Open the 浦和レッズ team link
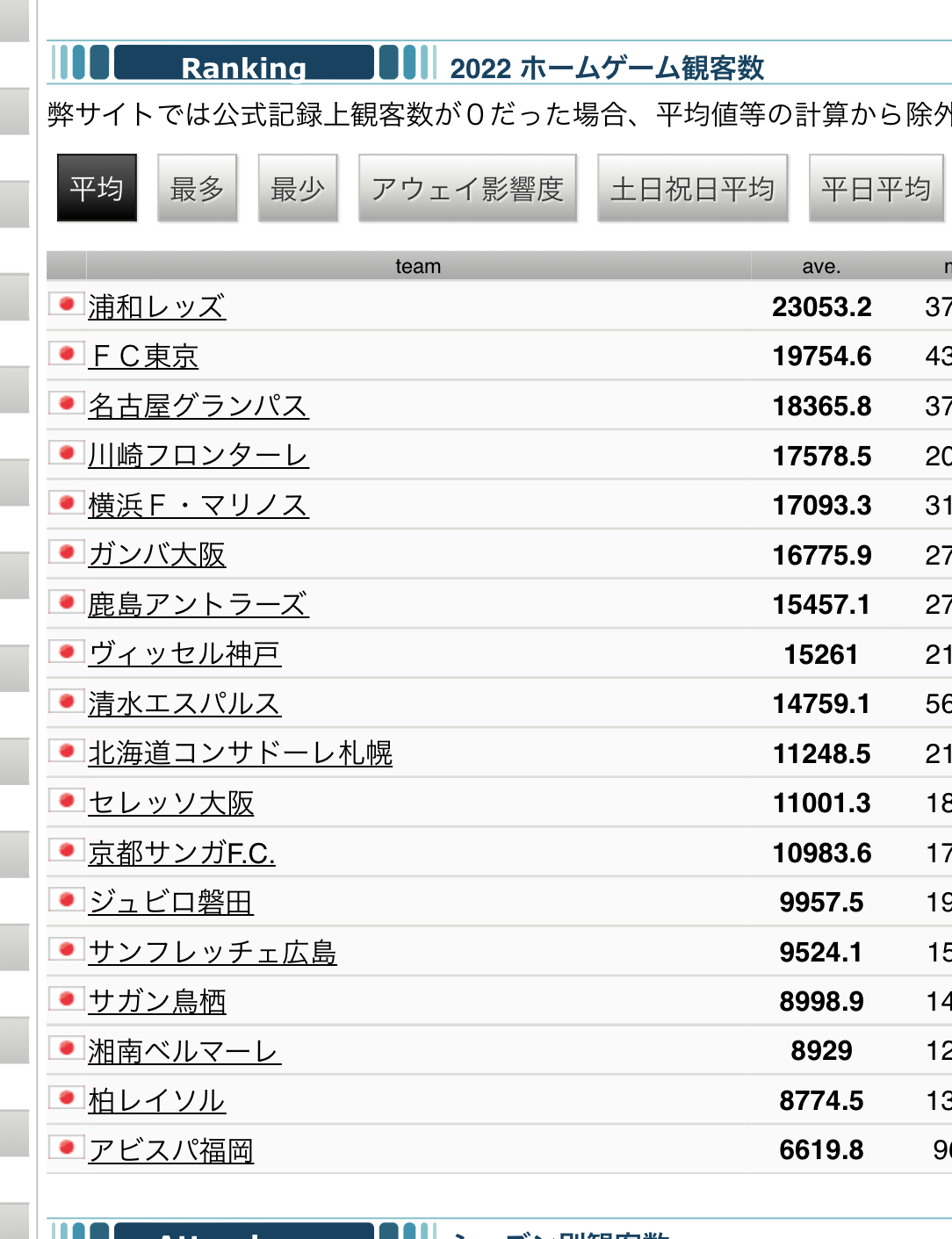Screen dimensions: 952x1239 [157, 306]
